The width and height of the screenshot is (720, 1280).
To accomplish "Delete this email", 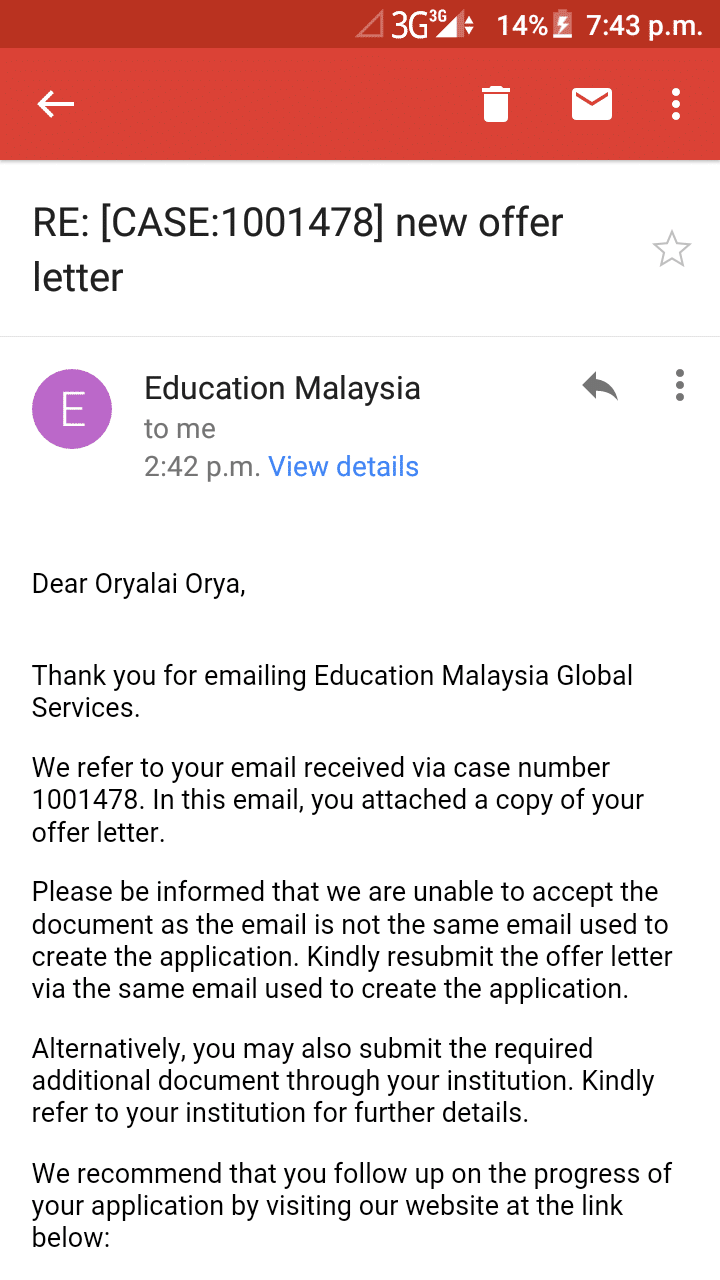I will pyautogui.click(x=496, y=104).
